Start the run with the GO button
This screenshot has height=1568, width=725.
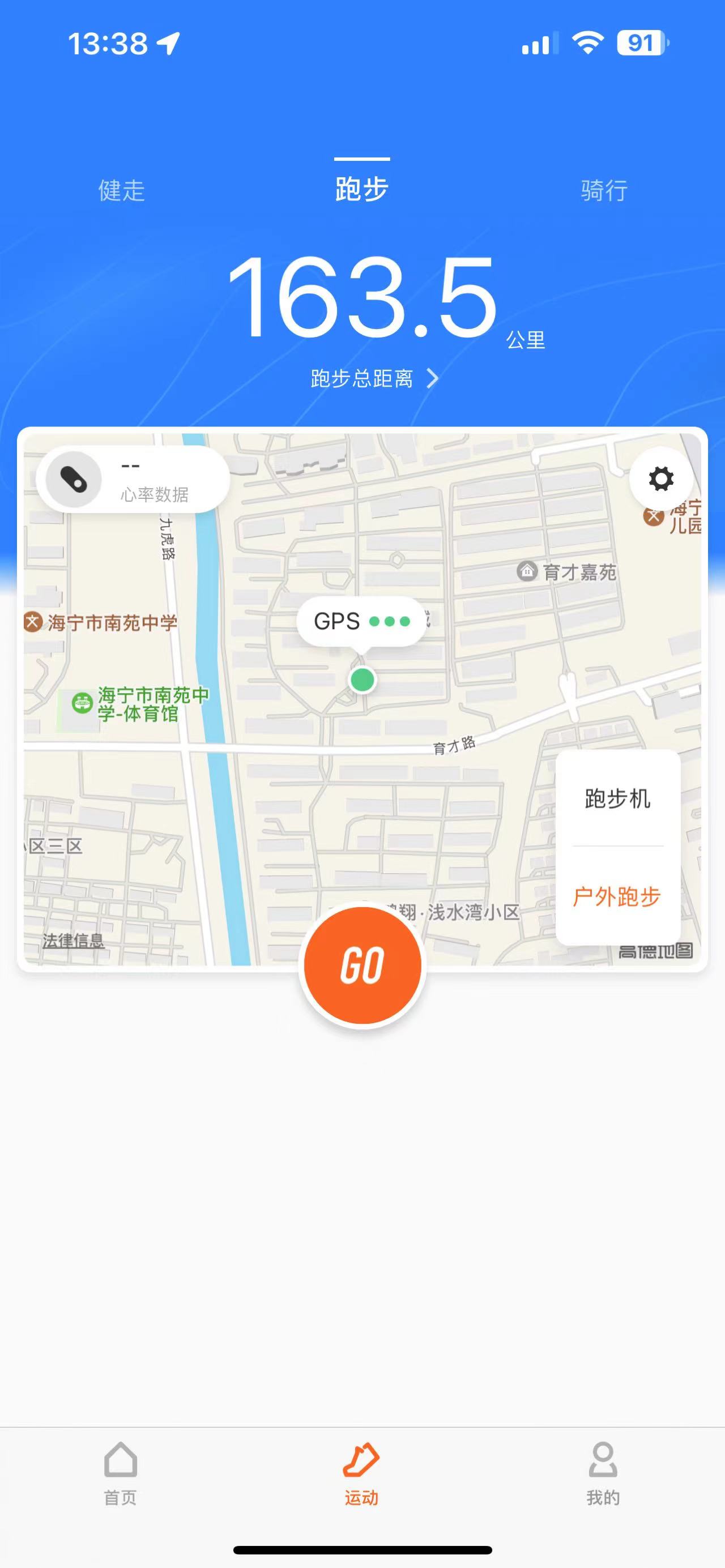362,965
